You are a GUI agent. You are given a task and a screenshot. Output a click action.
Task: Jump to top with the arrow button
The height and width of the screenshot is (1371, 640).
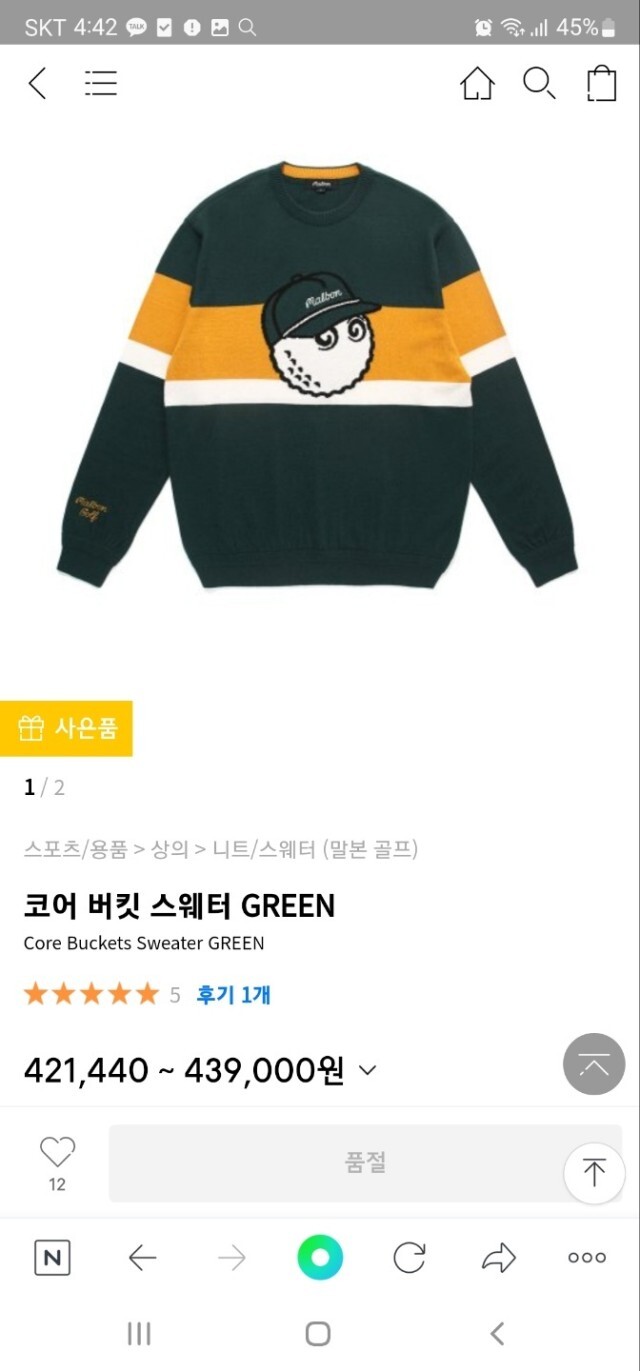[x=594, y=1173]
